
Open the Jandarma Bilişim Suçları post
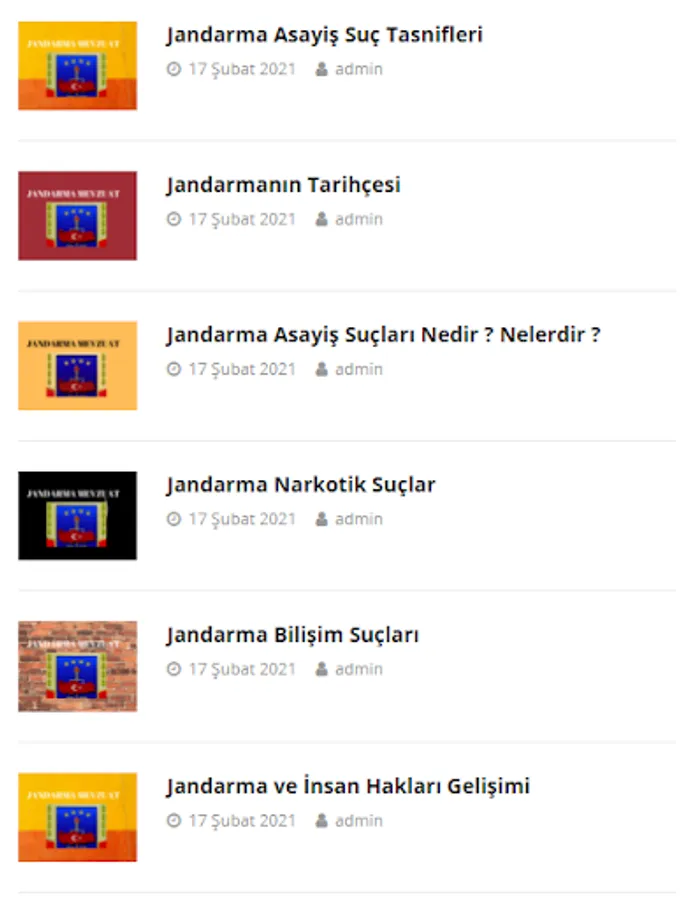point(292,635)
